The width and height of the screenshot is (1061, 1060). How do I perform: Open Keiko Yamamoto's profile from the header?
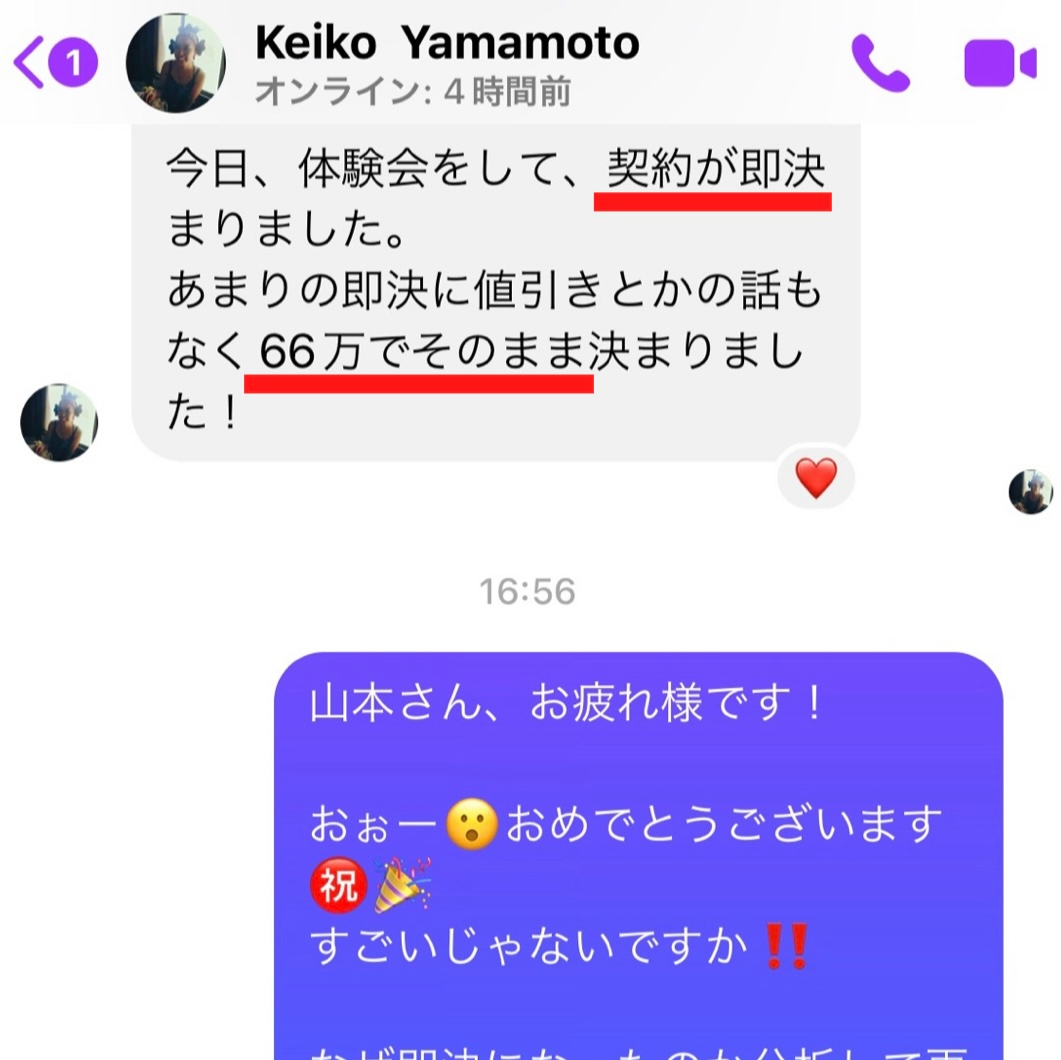[x=446, y=44]
